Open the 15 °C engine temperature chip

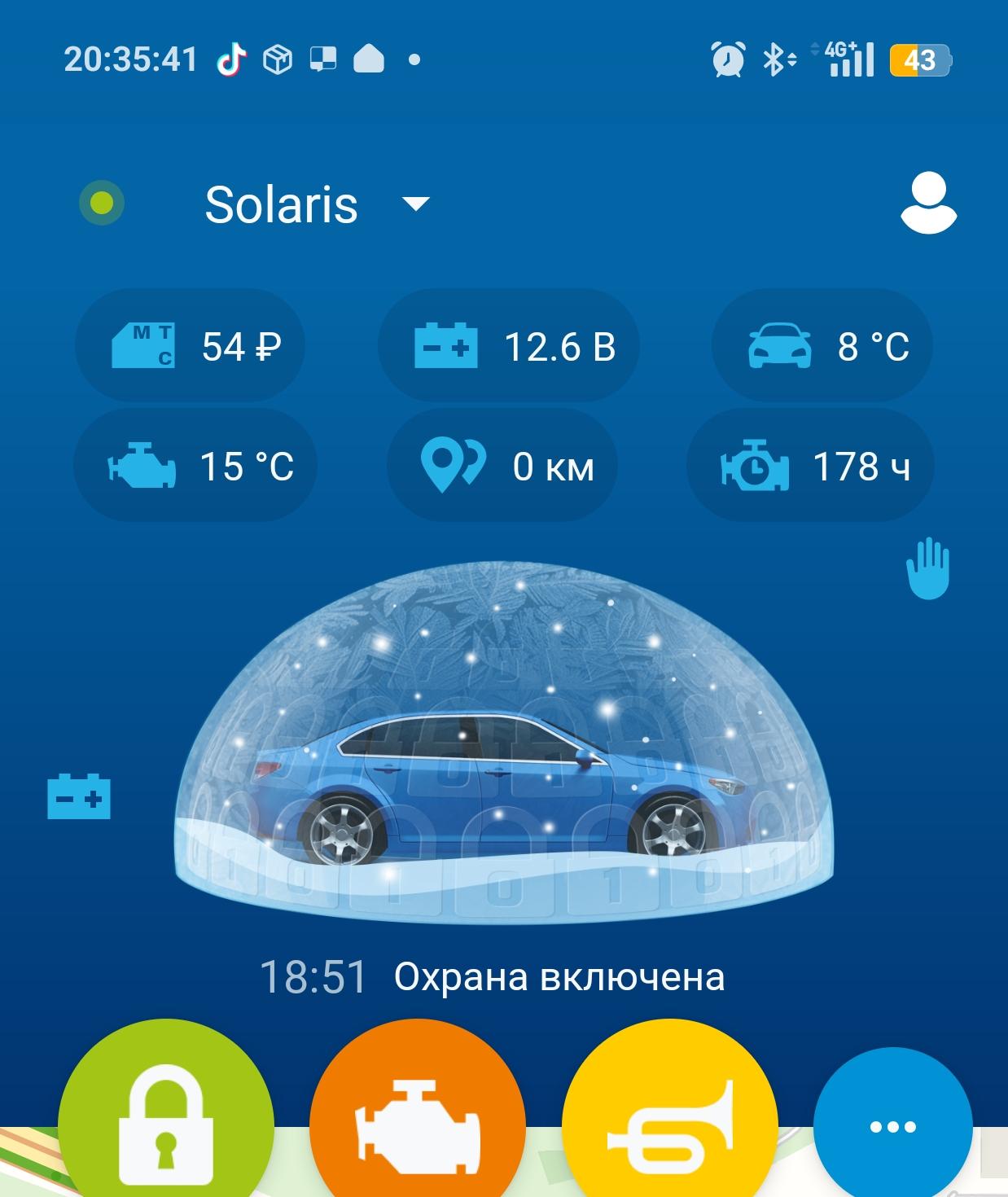pyautogui.click(x=195, y=467)
